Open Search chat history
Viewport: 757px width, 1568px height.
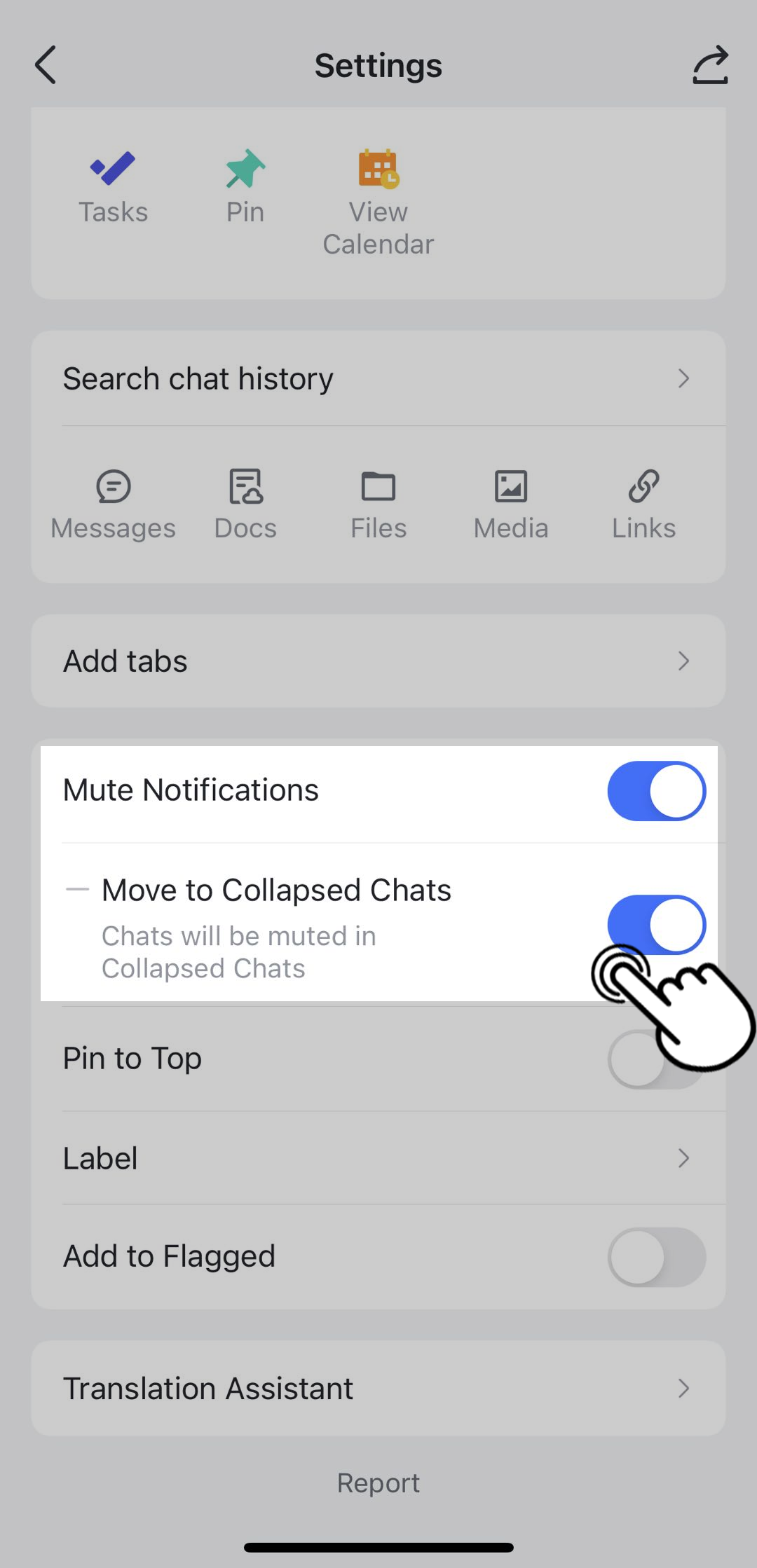pos(378,378)
